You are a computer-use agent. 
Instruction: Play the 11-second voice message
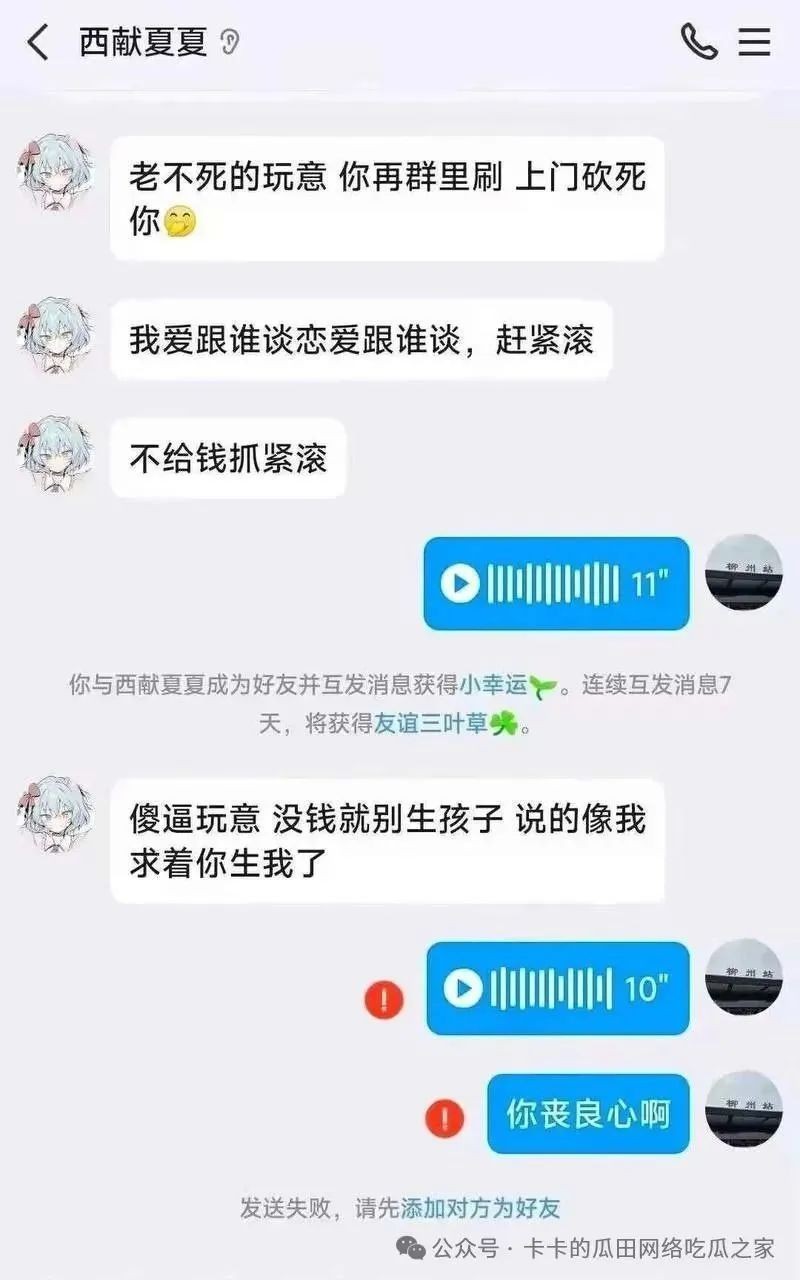pyautogui.click(x=461, y=584)
